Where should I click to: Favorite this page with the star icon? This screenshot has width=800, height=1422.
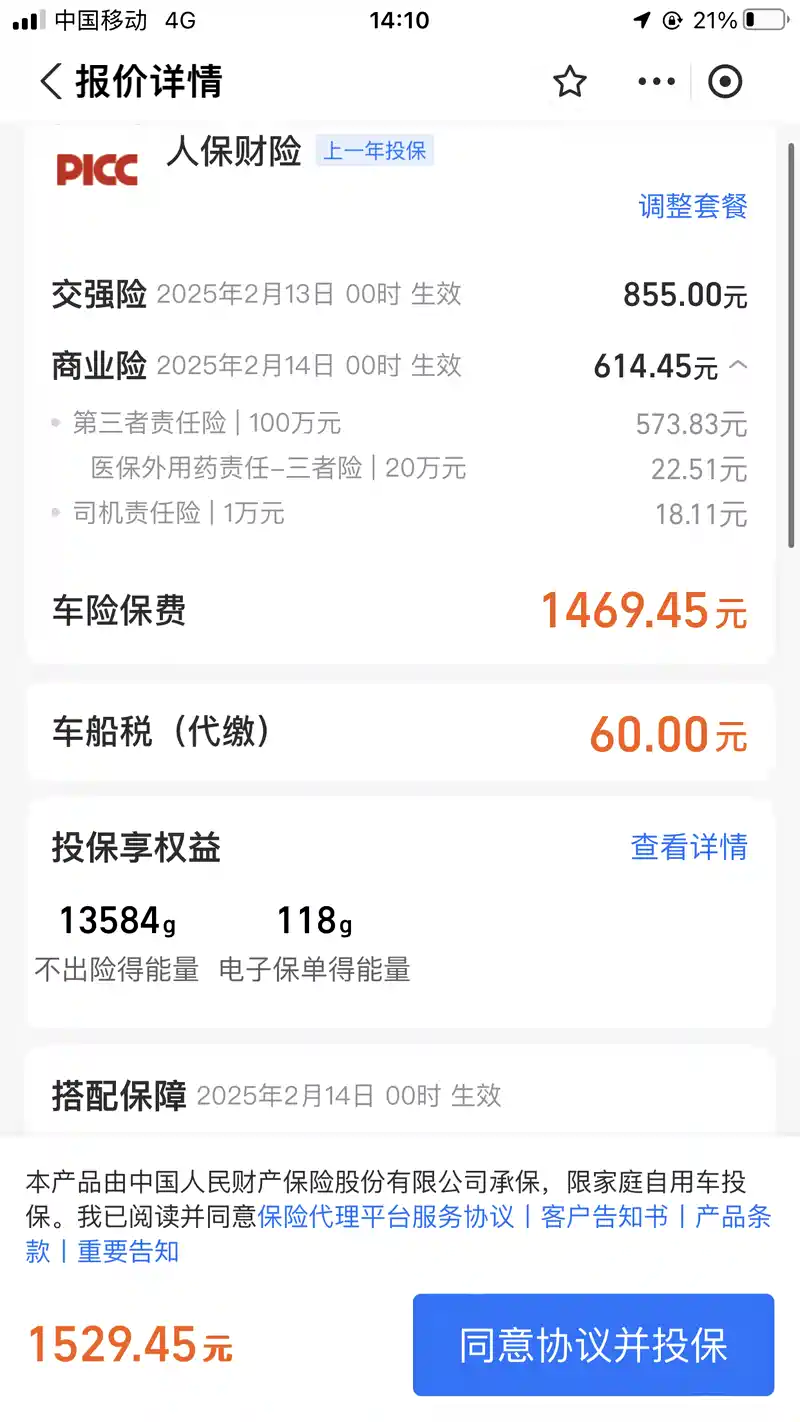pos(570,81)
